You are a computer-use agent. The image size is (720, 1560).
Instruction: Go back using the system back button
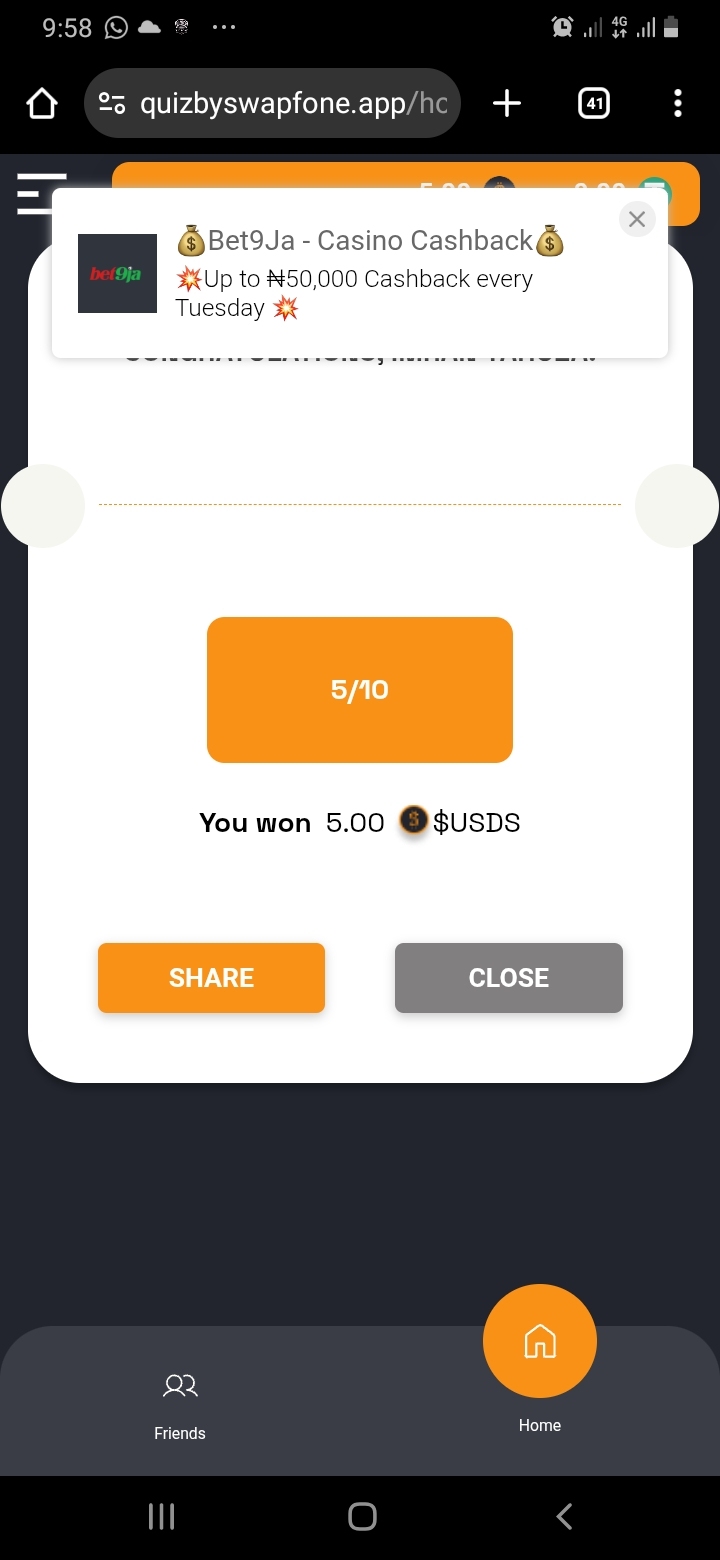564,1516
